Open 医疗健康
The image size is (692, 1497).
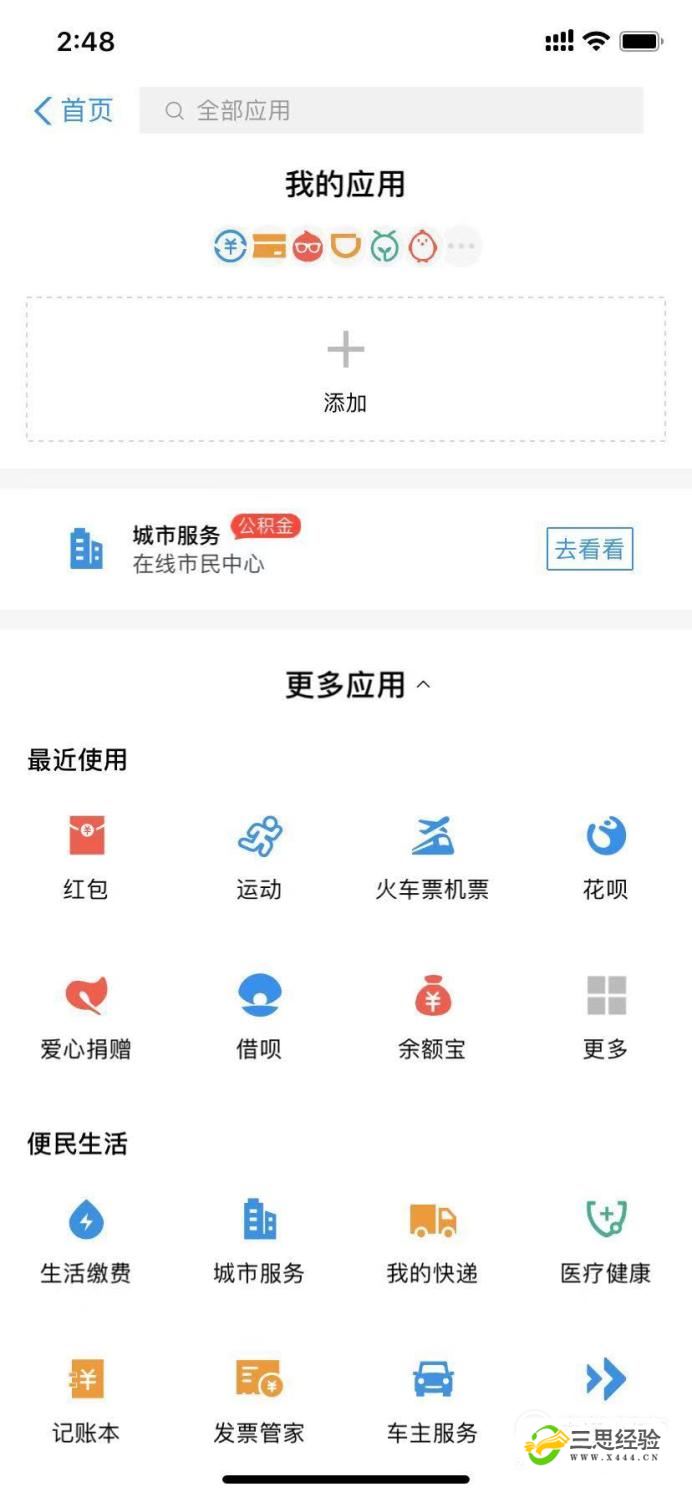point(605,1240)
